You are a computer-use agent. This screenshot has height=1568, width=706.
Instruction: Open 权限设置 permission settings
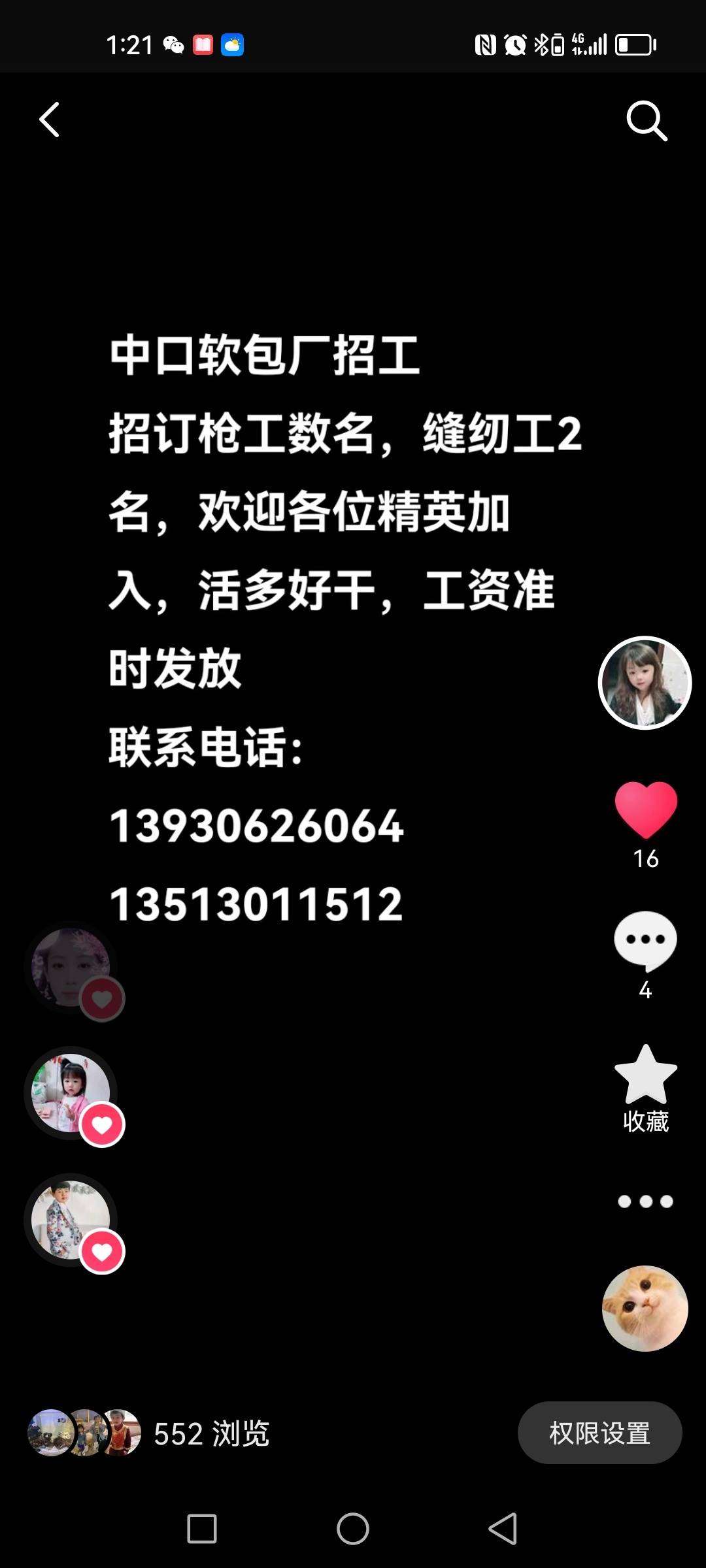coord(599,1433)
